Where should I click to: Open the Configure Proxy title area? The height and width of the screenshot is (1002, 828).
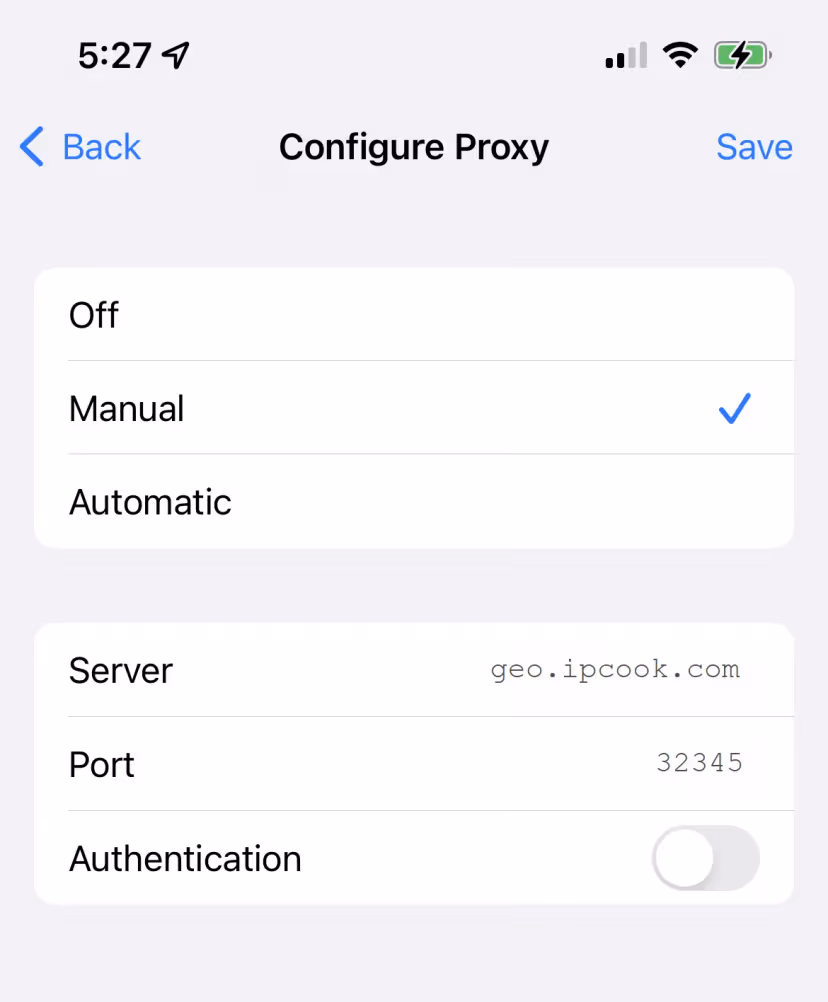point(414,147)
